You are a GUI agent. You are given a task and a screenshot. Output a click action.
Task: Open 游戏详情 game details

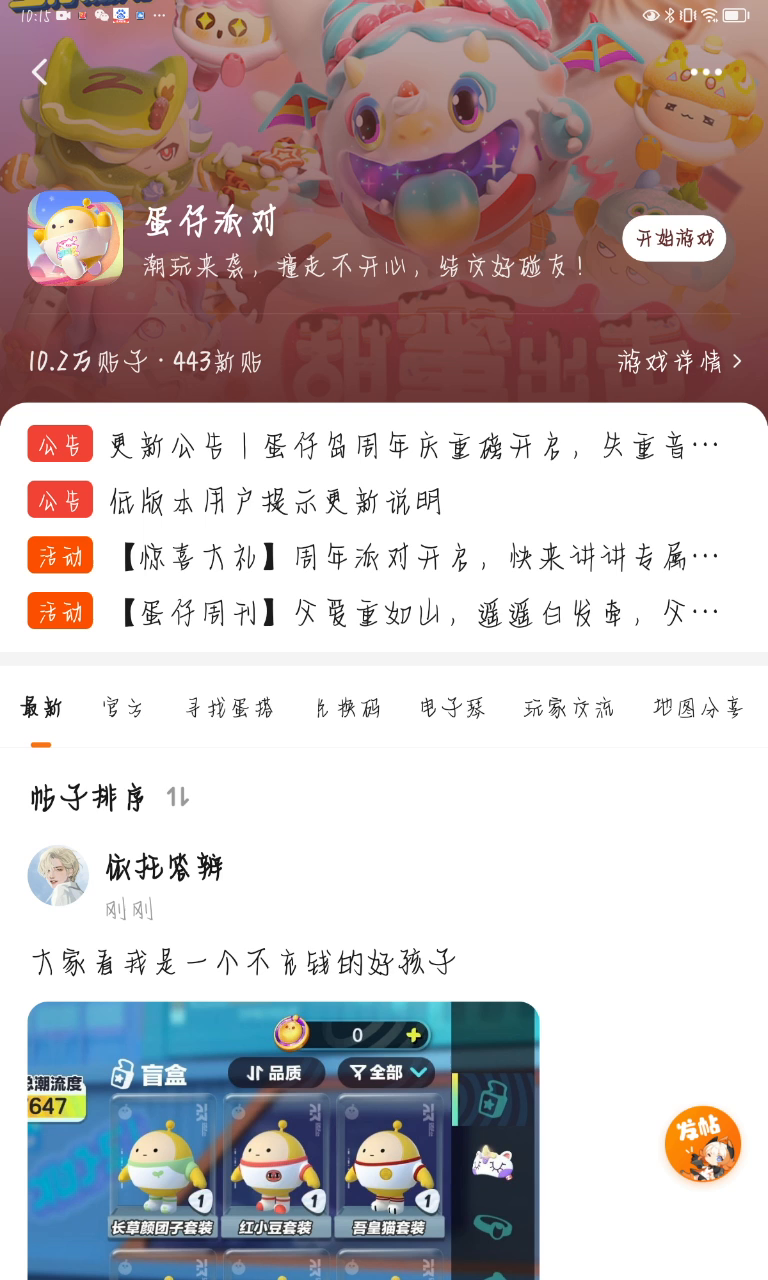pos(680,361)
